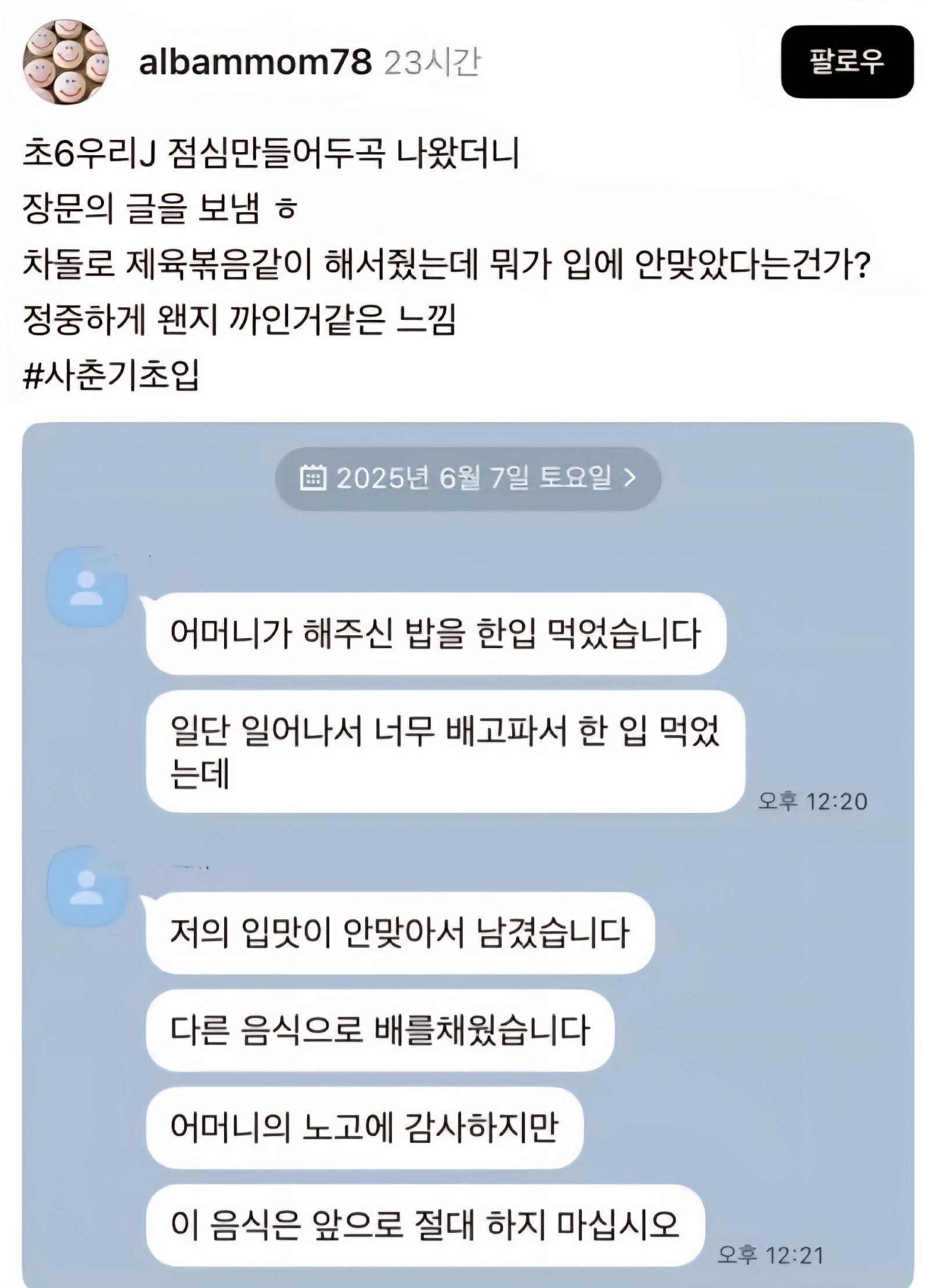The image size is (929, 1288).
Task: Open the #사춘기초입 hashtag
Action: coord(111,376)
